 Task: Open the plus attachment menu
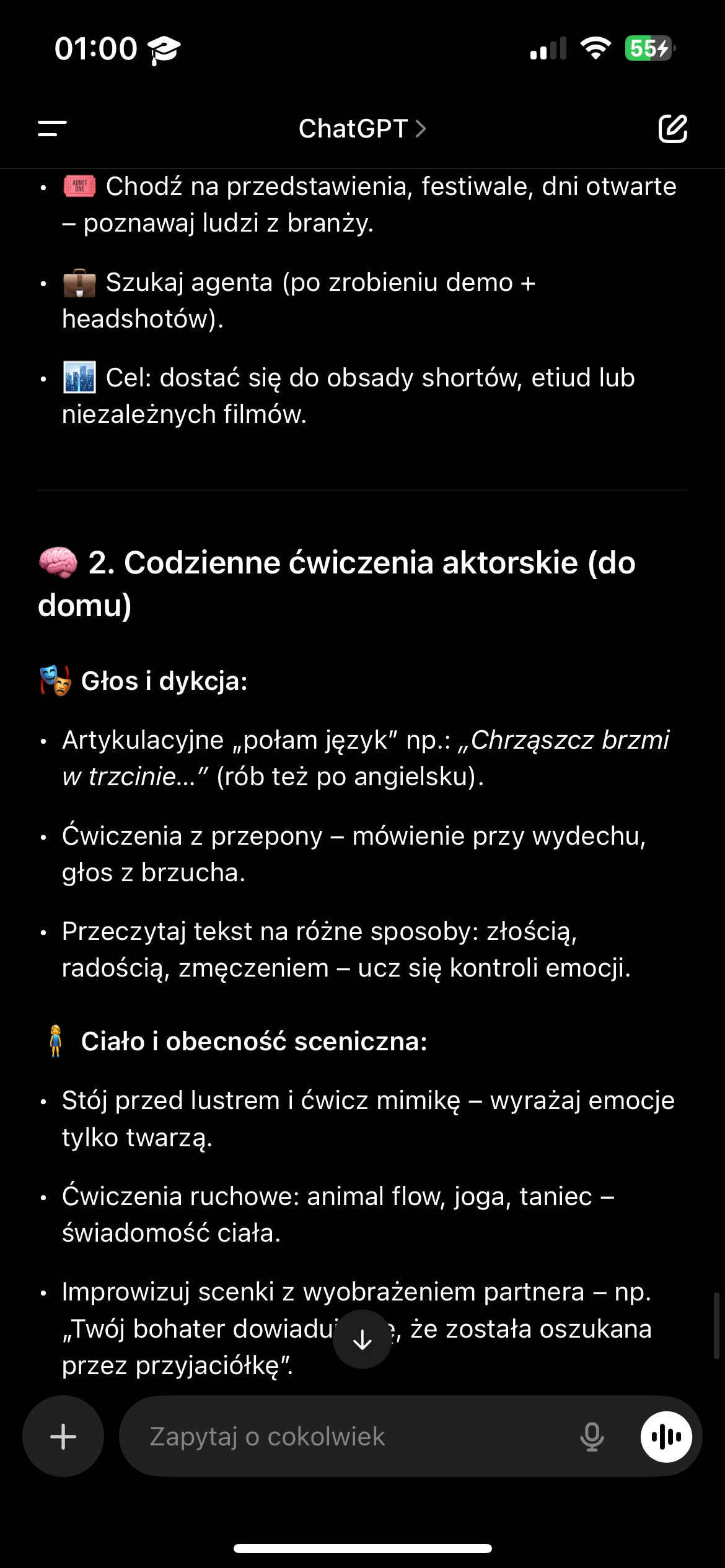click(x=63, y=1436)
